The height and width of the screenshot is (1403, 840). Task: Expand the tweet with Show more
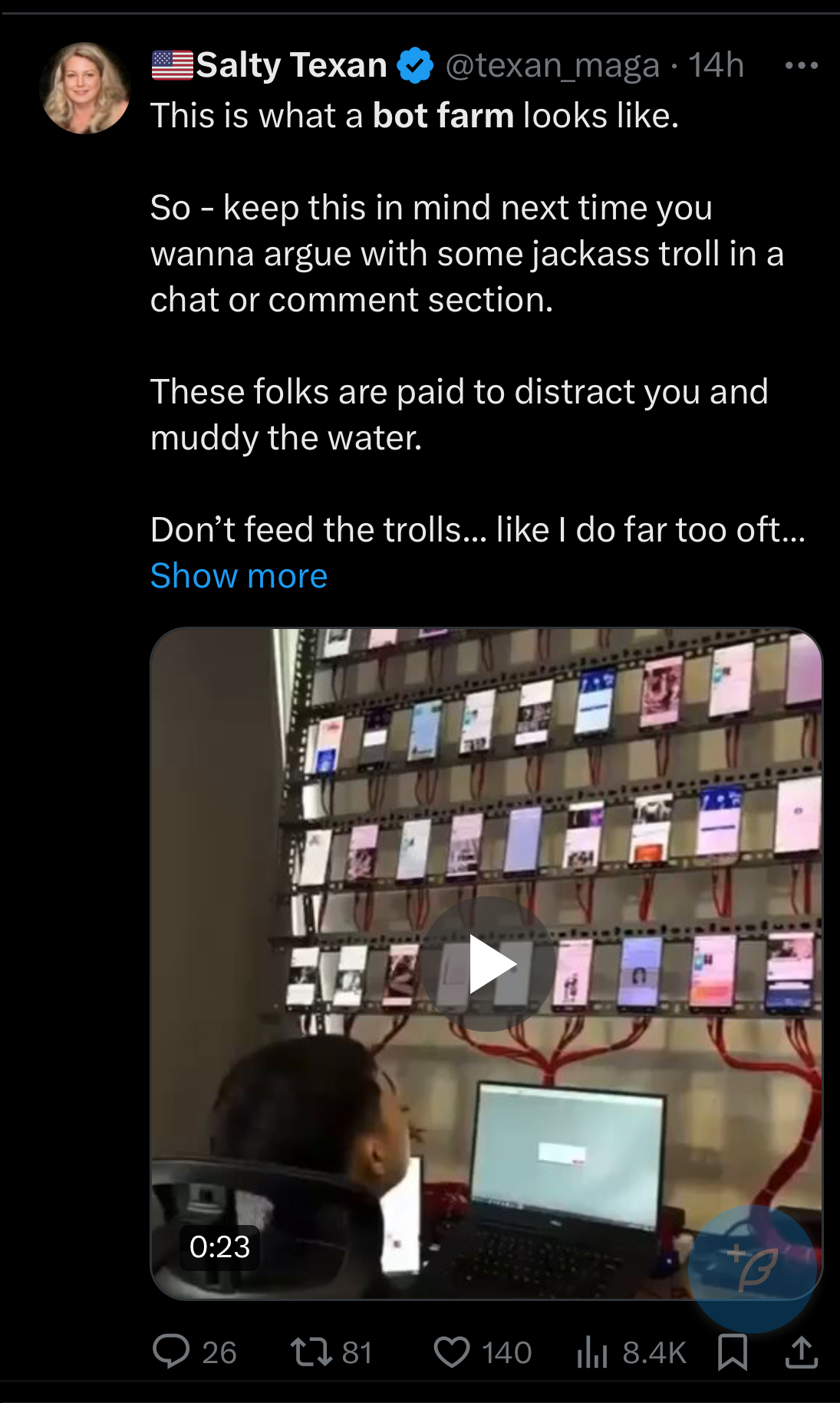click(239, 575)
